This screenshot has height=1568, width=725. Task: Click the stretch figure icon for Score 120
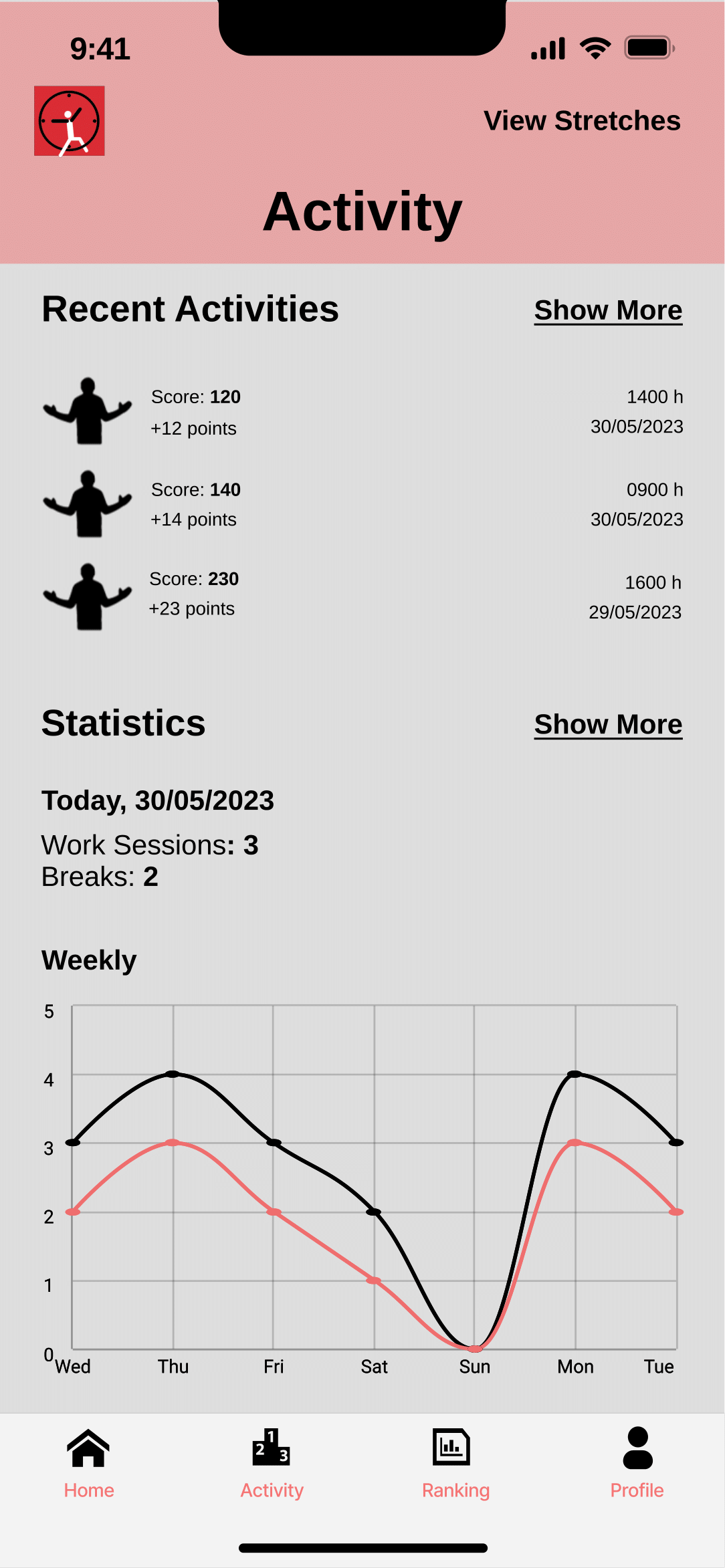87,411
